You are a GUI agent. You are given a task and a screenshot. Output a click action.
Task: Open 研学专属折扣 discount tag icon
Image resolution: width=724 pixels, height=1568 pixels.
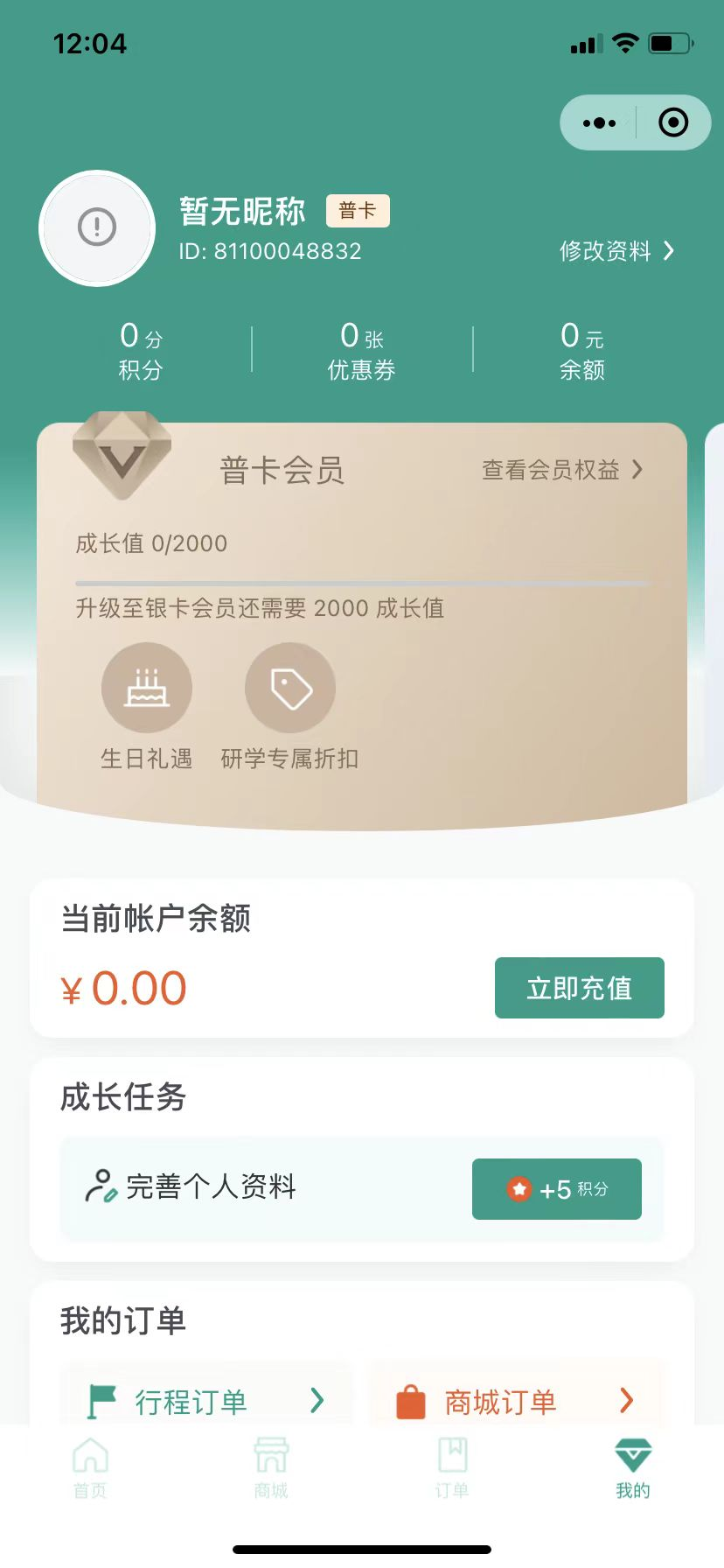click(289, 688)
